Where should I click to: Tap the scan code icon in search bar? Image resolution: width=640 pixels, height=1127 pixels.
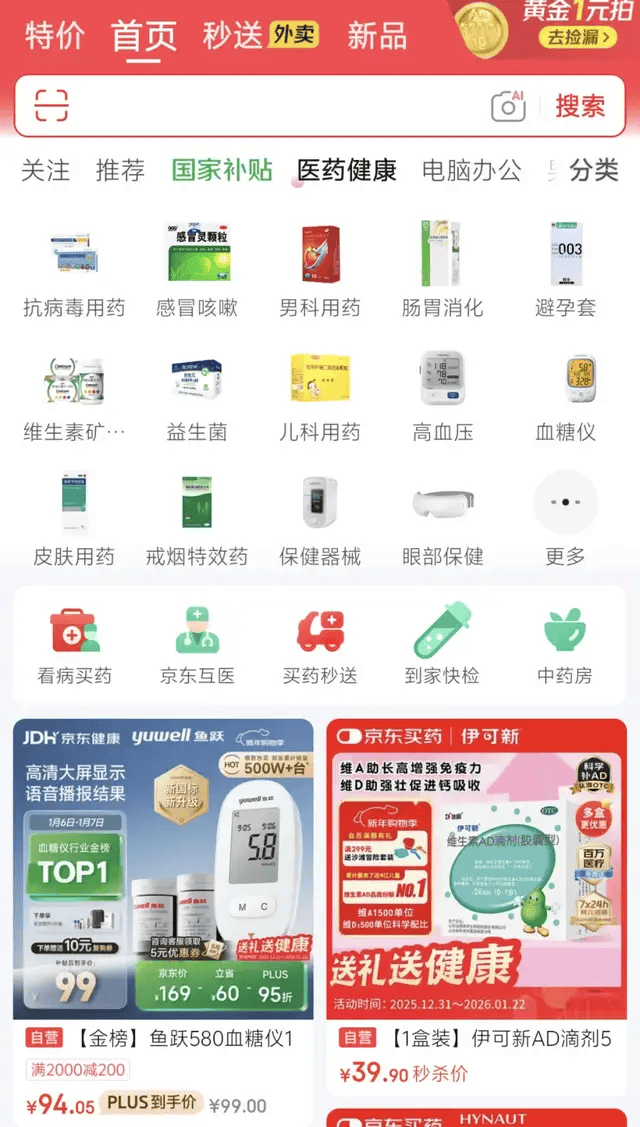(x=51, y=105)
